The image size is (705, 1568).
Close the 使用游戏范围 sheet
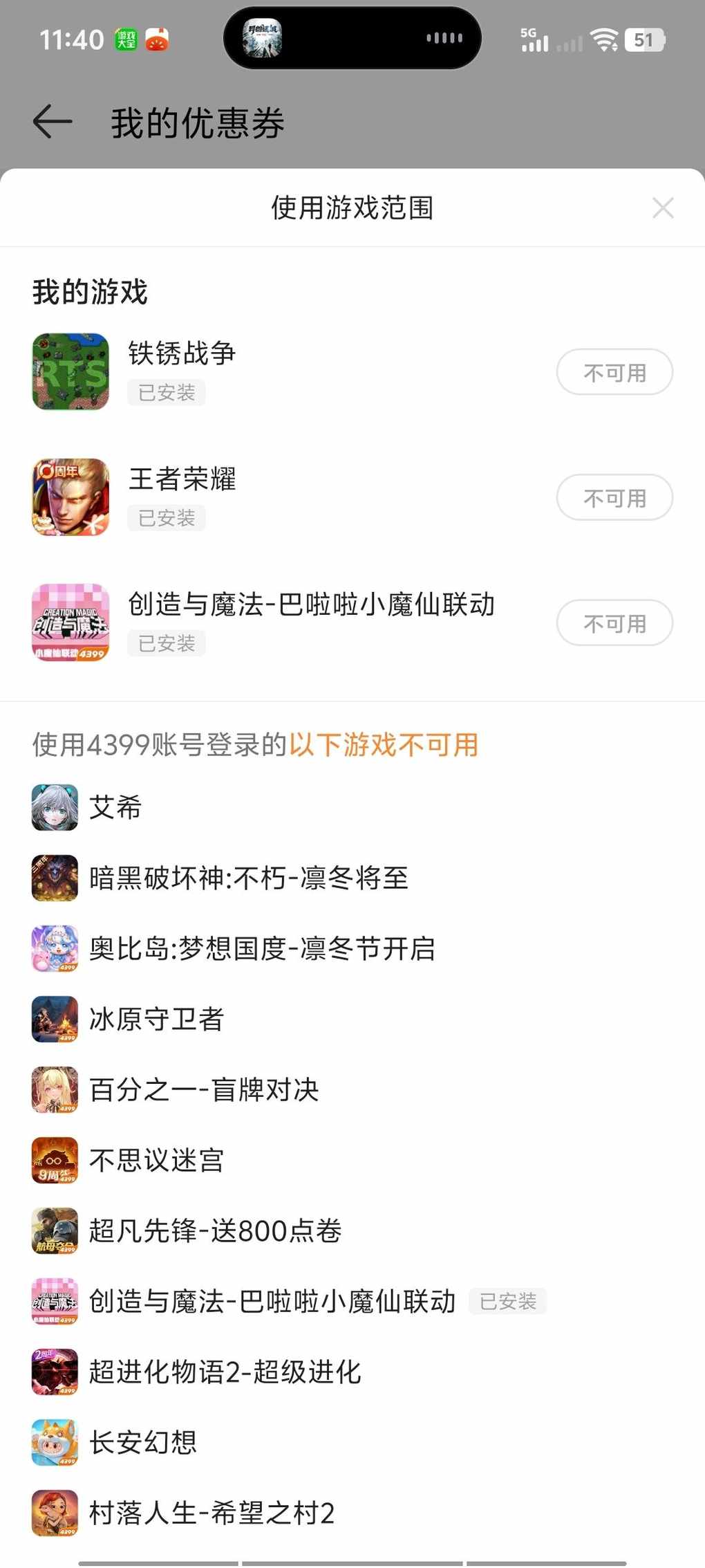click(x=663, y=207)
